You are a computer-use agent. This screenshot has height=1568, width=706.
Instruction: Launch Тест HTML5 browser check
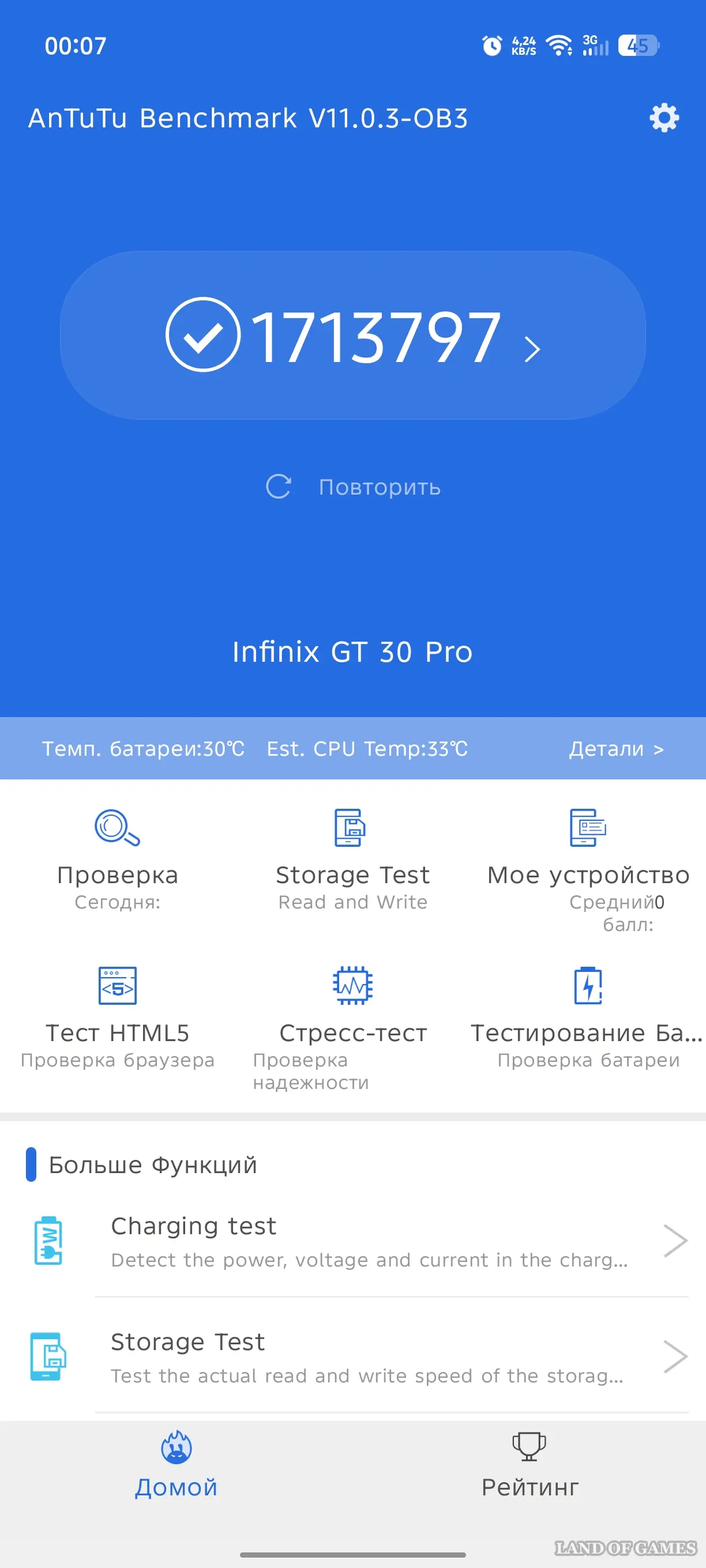click(x=118, y=1016)
